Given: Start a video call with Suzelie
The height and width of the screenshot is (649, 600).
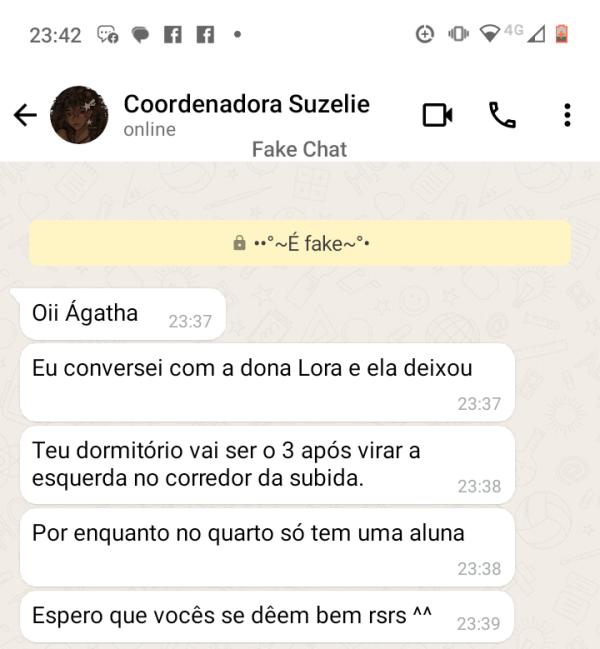Looking at the screenshot, I should [437, 115].
